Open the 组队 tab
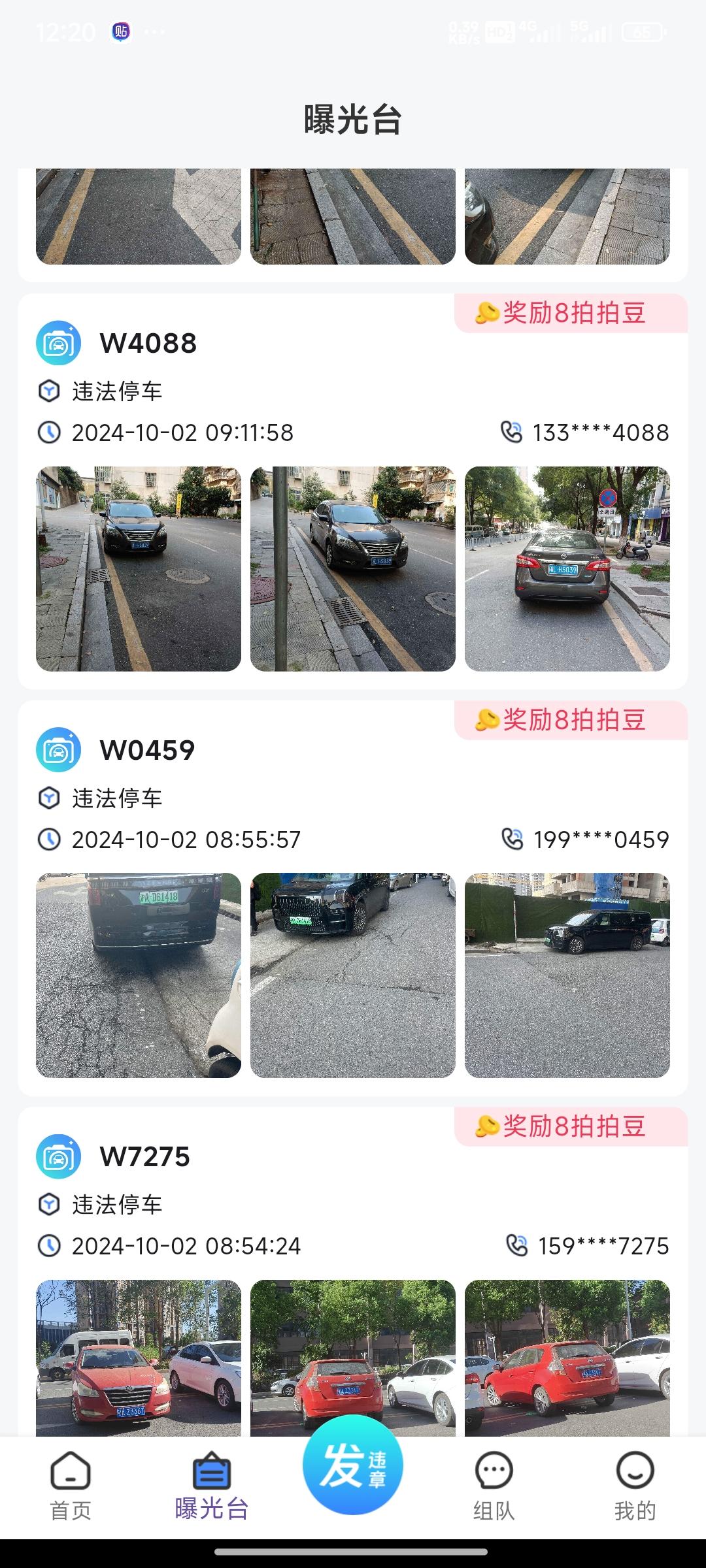 click(x=494, y=1484)
